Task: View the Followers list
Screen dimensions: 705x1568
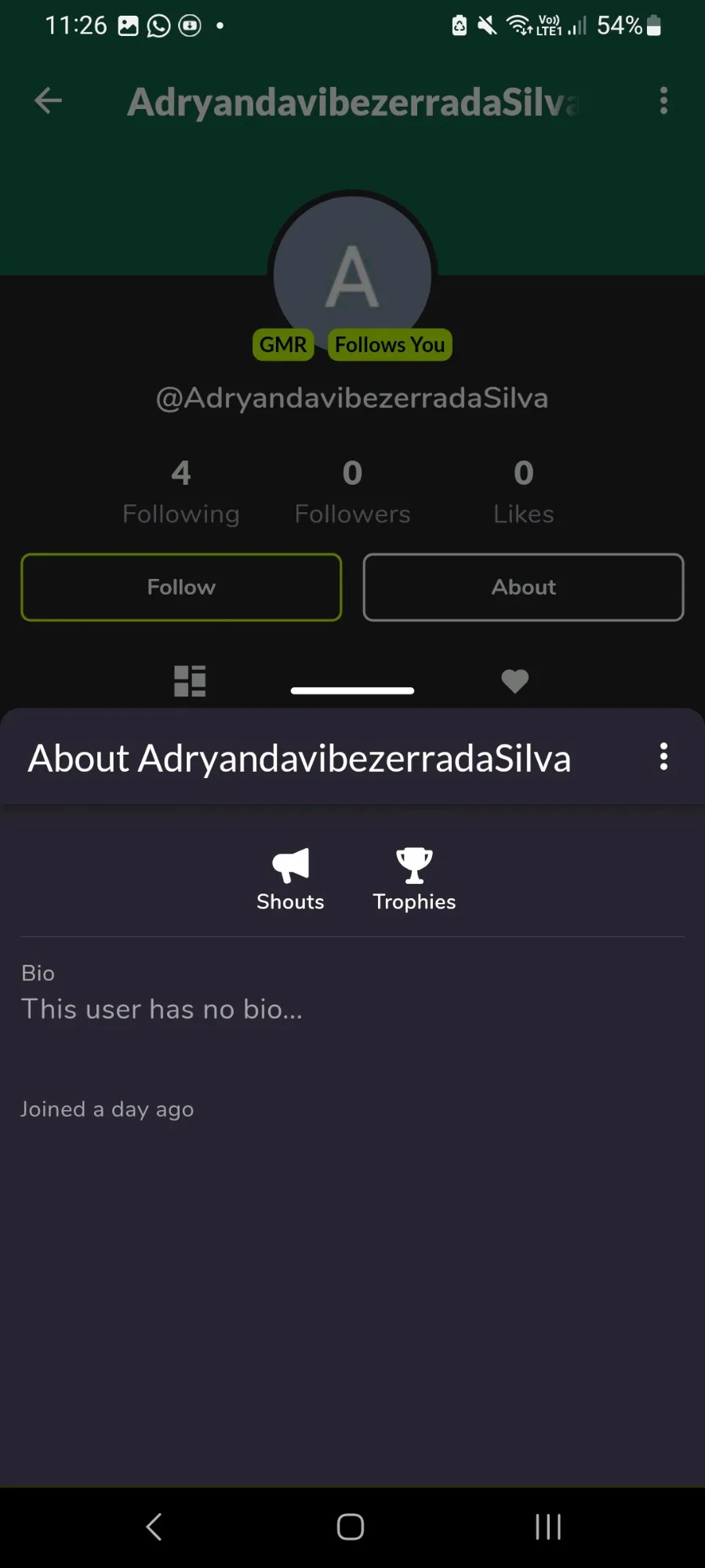Action: (x=352, y=492)
